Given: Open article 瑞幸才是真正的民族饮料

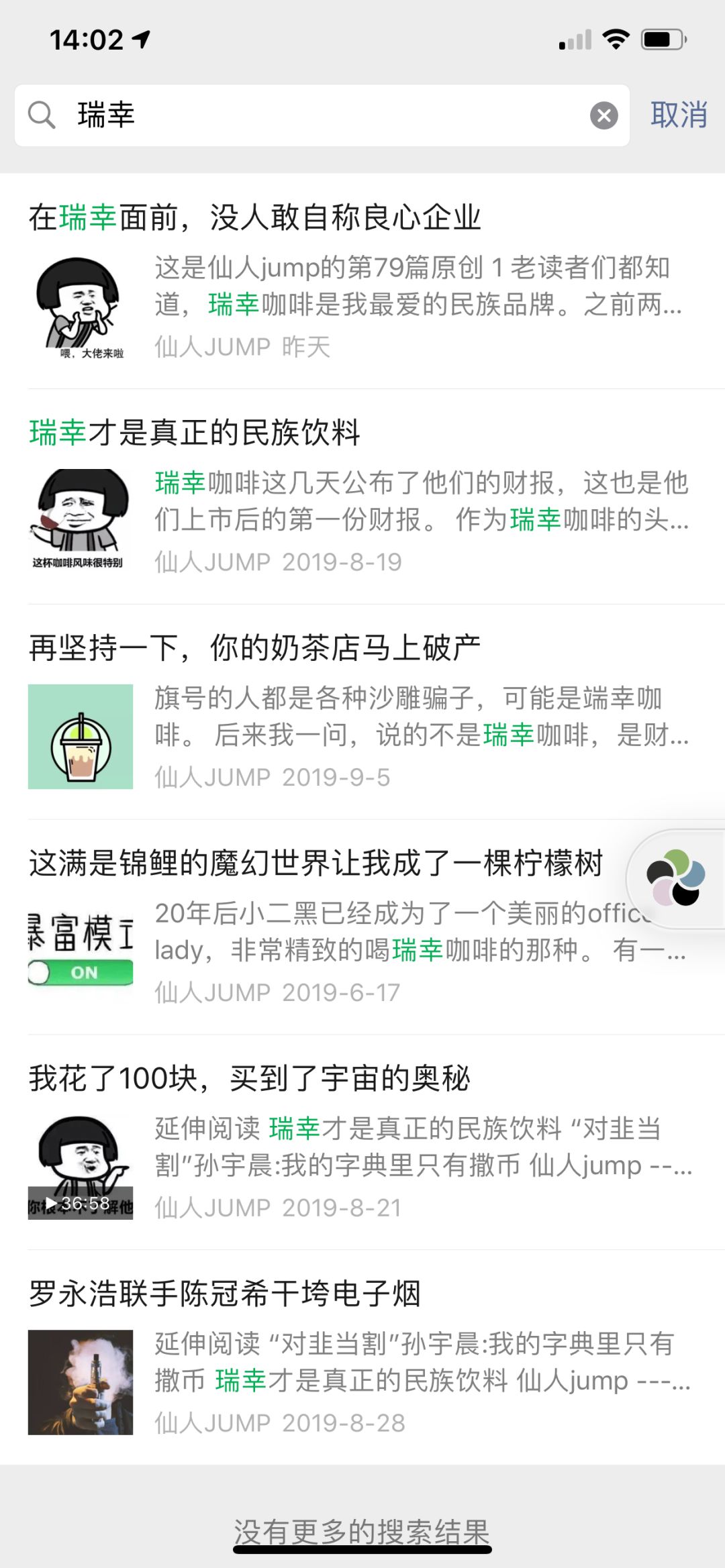Looking at the screenshot, I should coord(195,433).
